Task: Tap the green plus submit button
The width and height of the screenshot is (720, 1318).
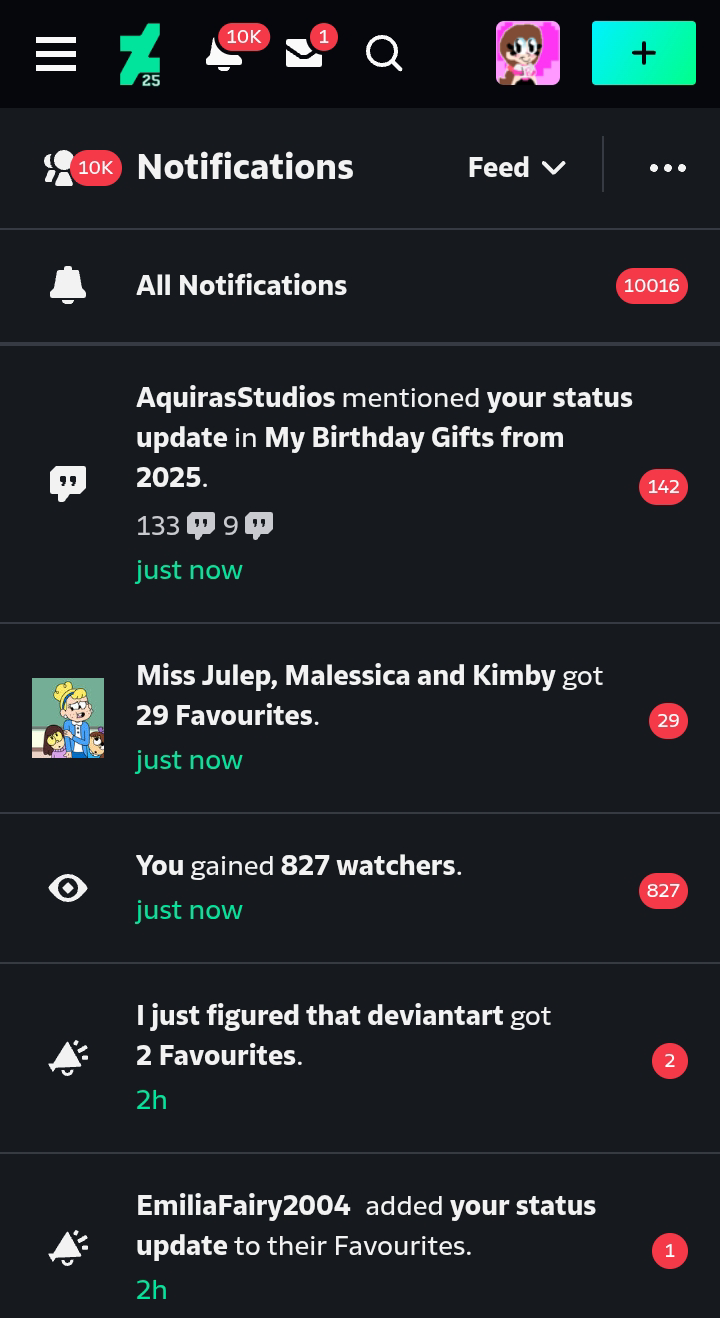Action: pyautogui.click(x=644, y=53)
